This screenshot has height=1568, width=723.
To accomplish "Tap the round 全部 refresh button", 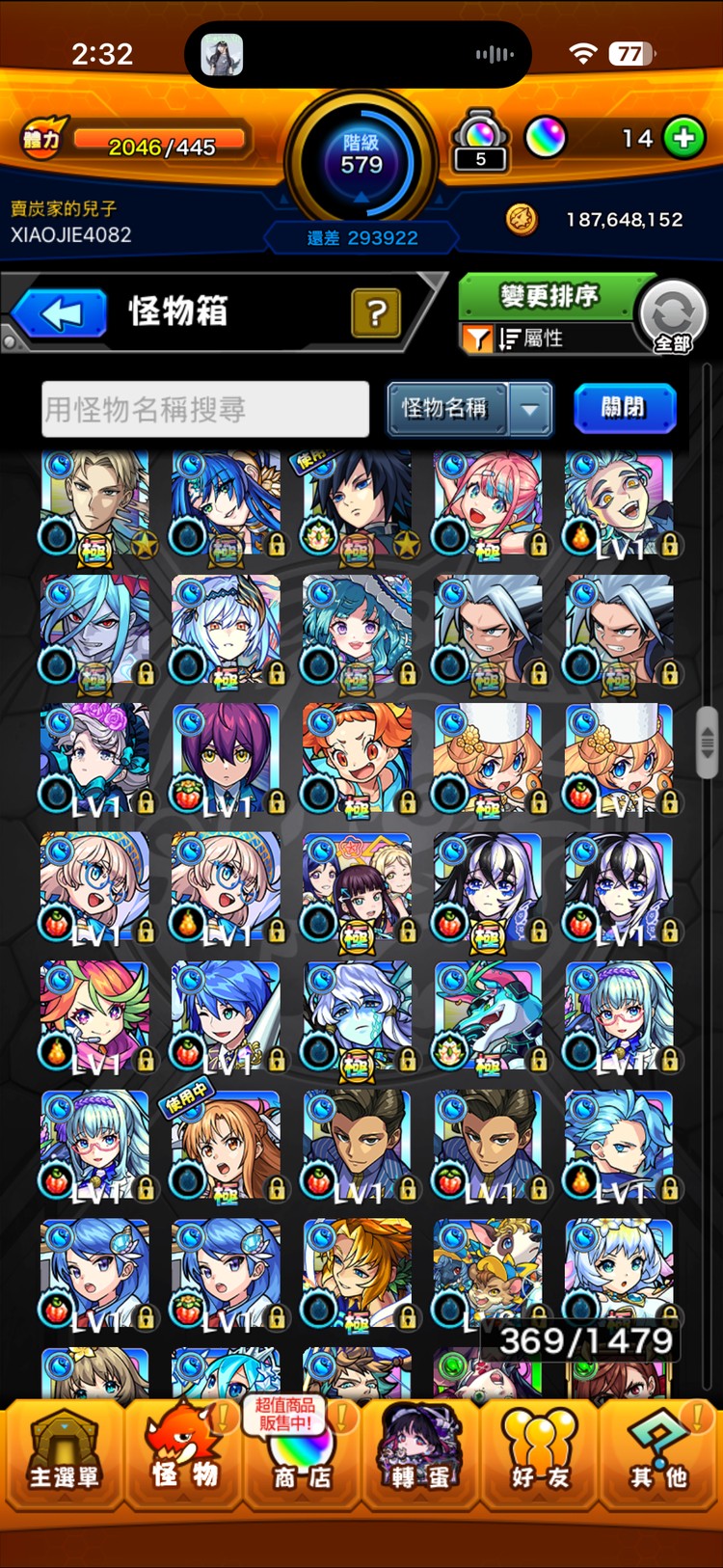I will 673,316.
